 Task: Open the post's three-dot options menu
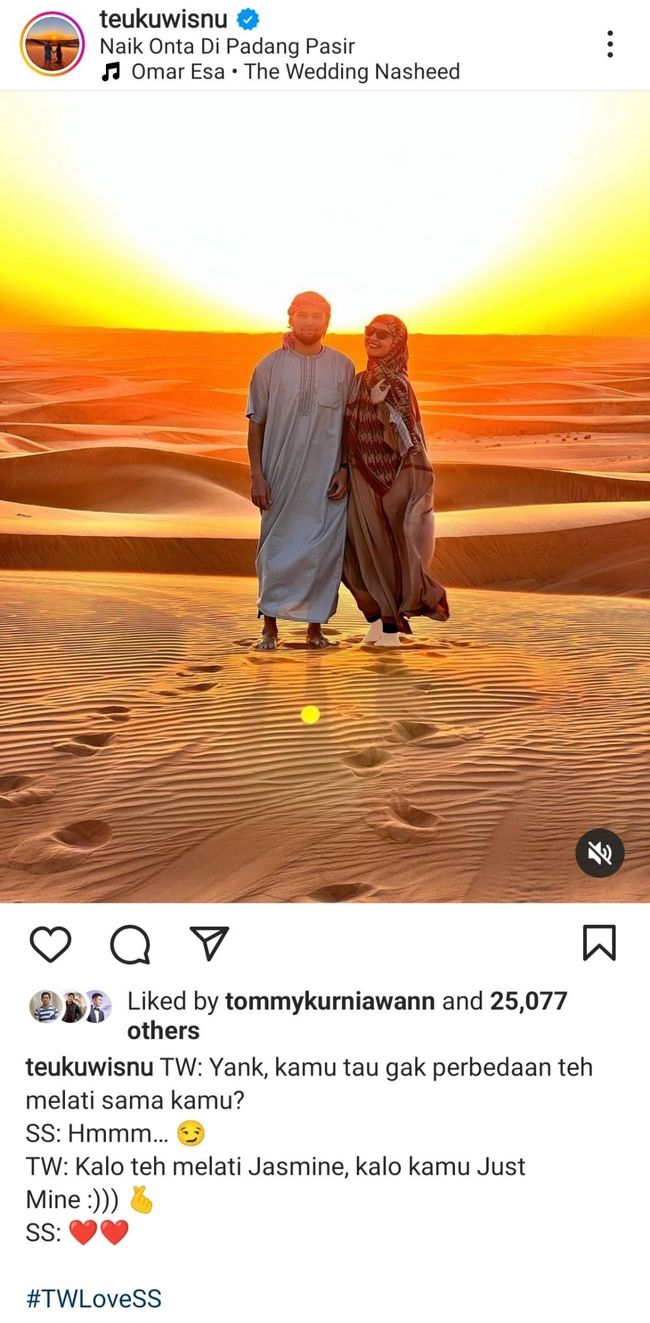coord(610,44)
